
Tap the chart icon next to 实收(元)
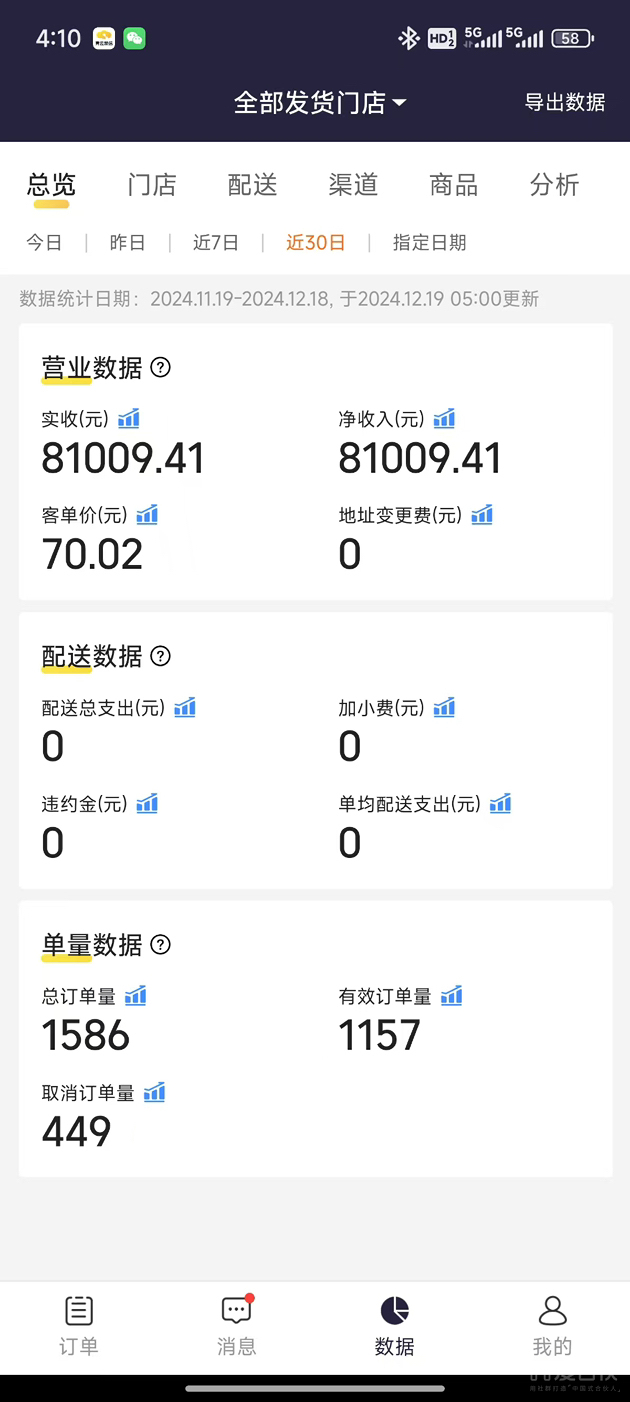(x=129, y=418)
